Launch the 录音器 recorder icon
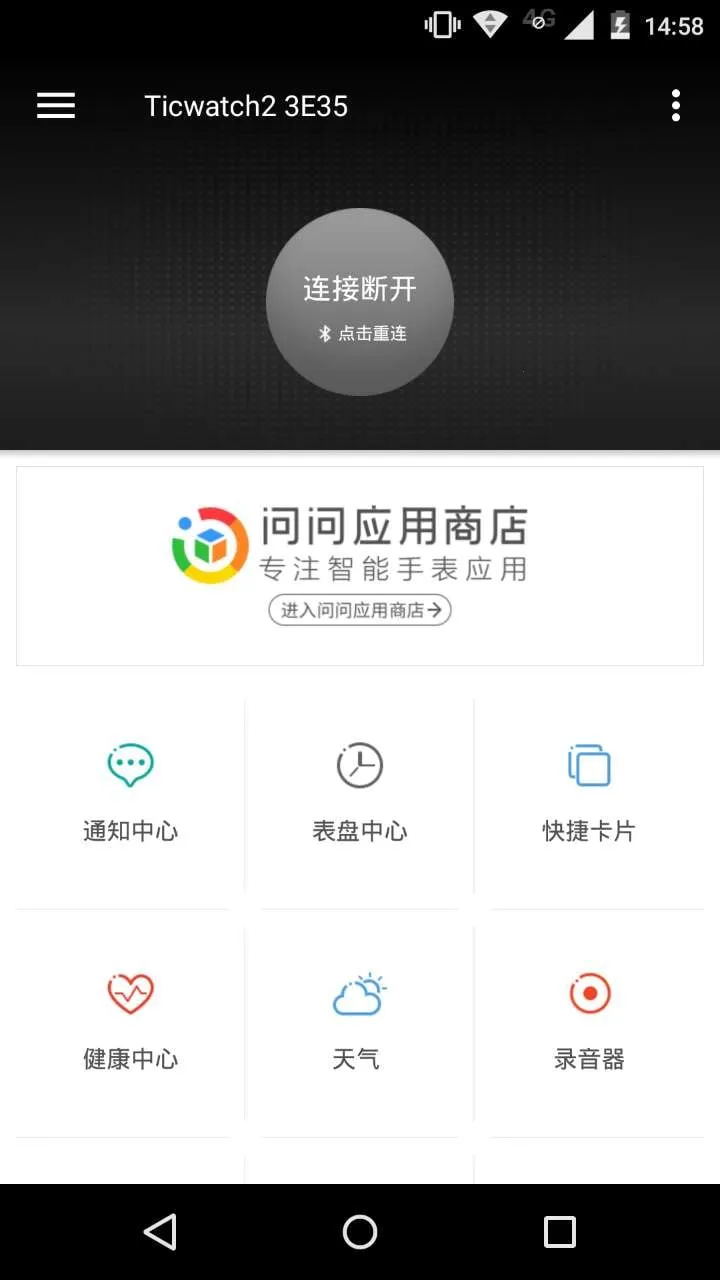The height and width of the screenshot is (1280, 720). click(590, 993)
